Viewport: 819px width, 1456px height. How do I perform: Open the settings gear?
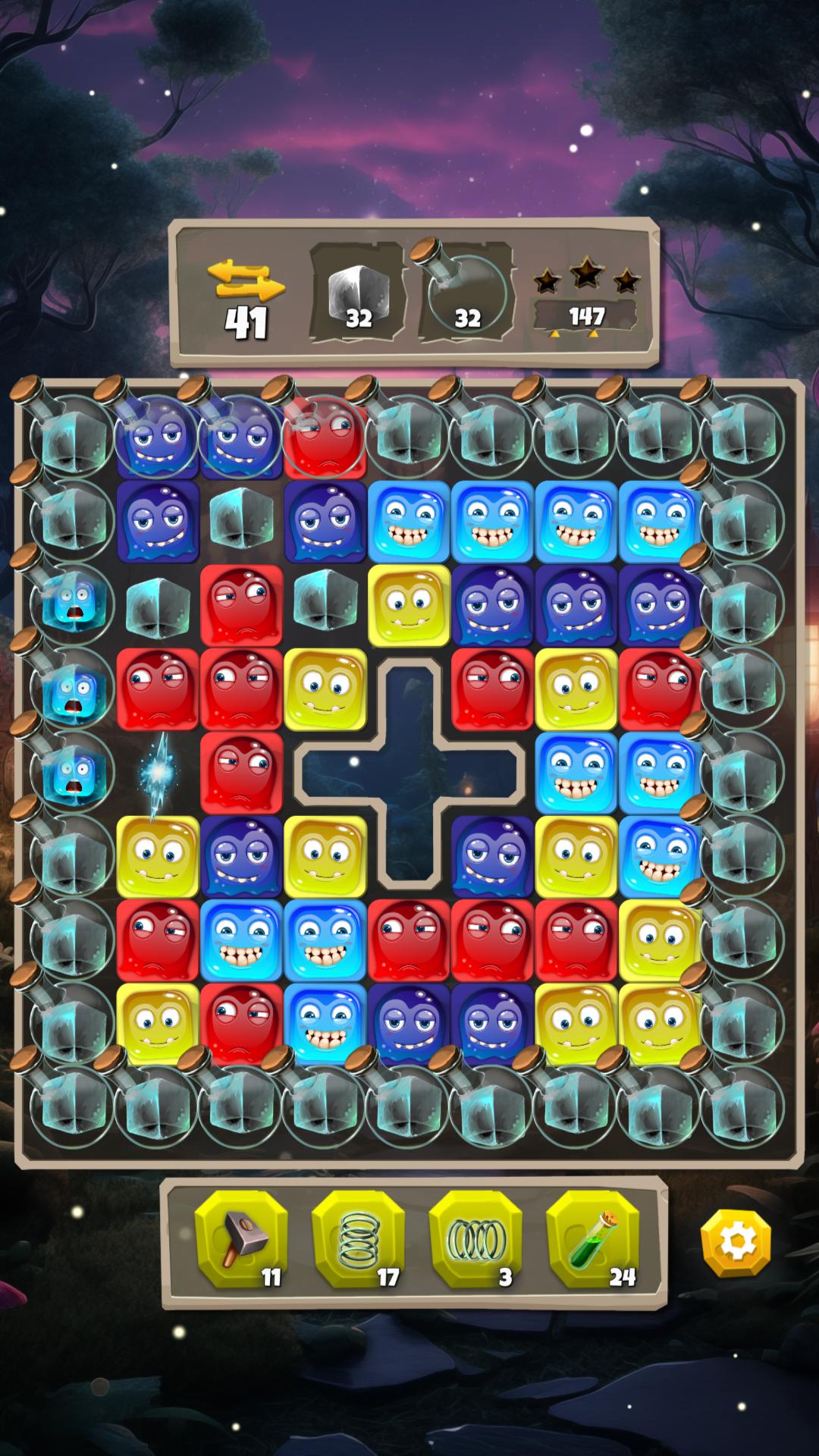[x=736, y=1243]
